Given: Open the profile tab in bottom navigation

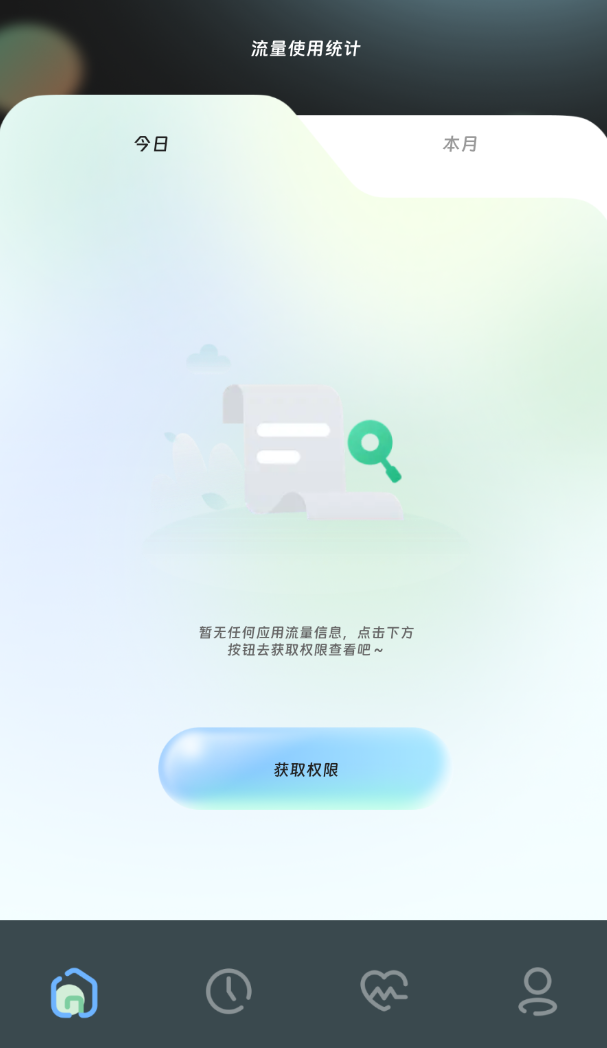Looking at the screenshot, I should 537,991.
